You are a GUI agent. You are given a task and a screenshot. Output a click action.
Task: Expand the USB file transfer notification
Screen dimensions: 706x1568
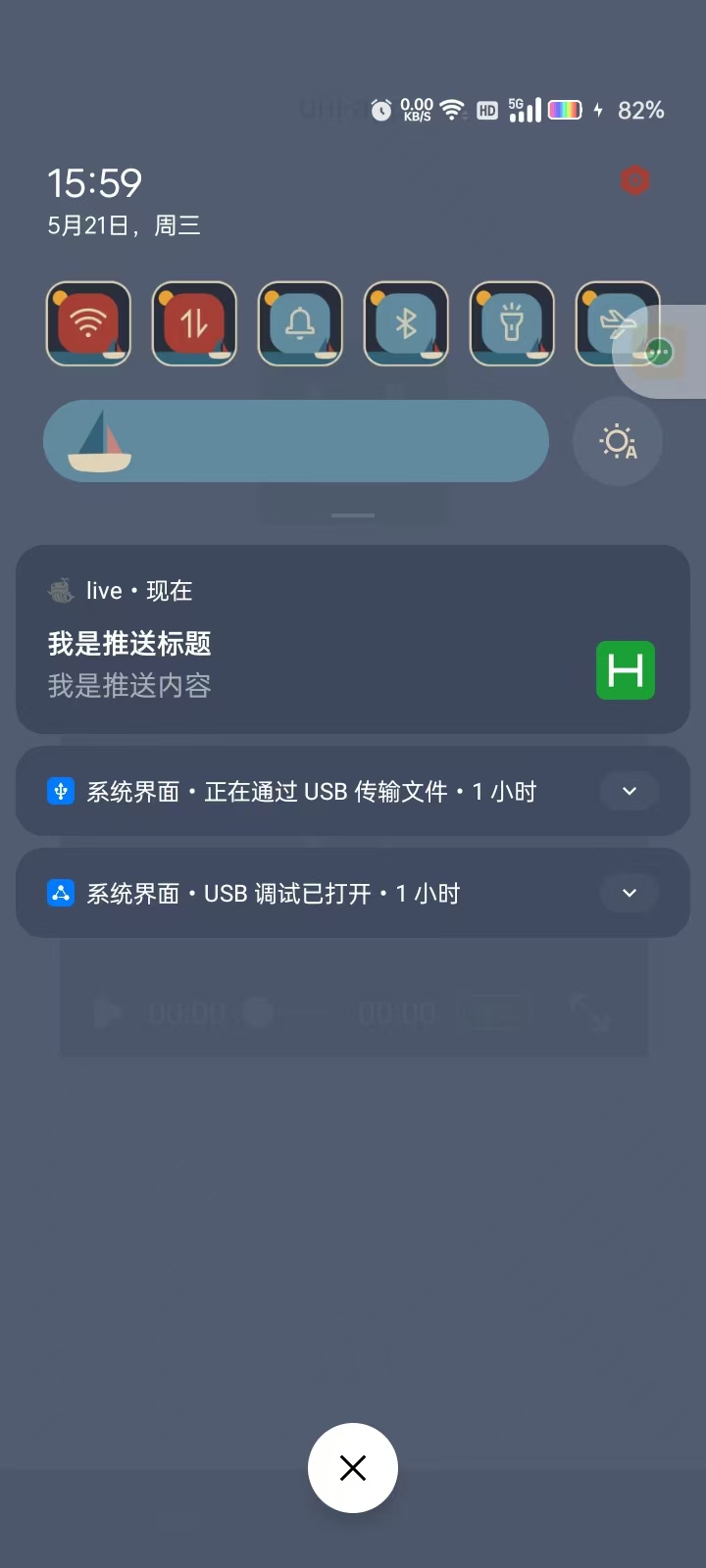(629, 791)
